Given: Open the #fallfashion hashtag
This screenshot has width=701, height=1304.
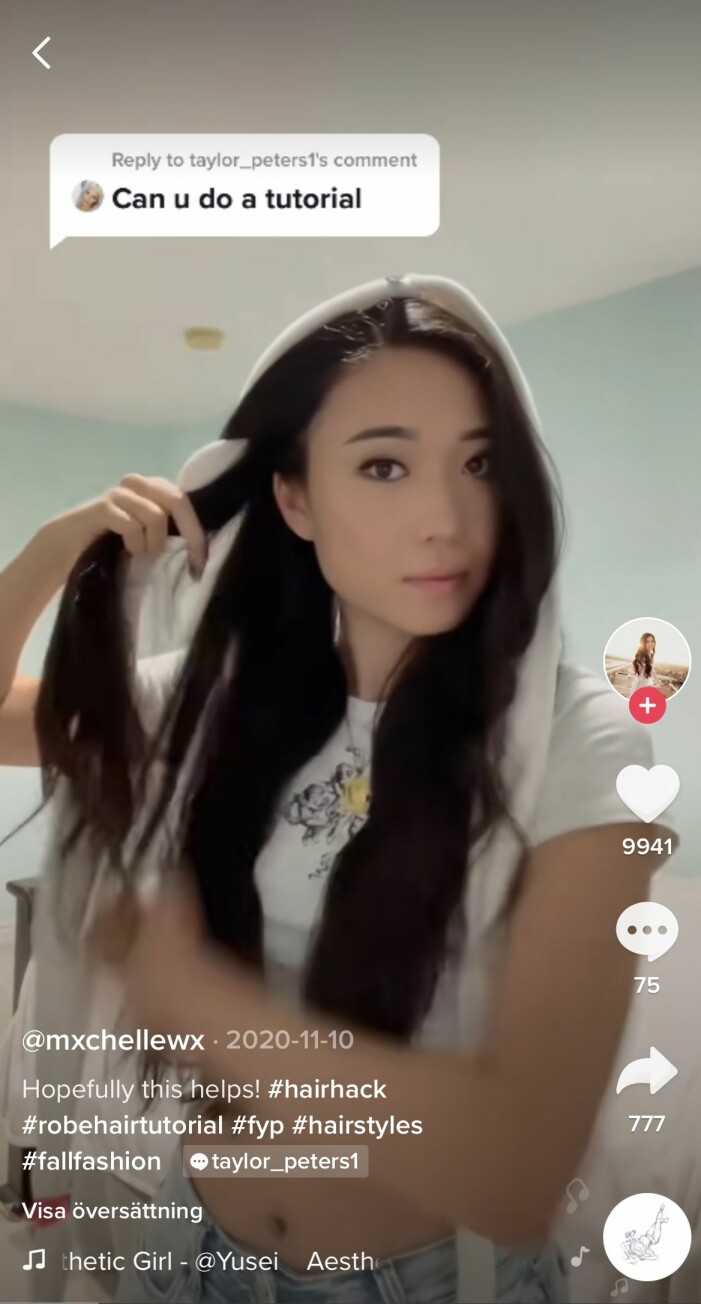Looking at the screenshot, I should (91, 1161).
